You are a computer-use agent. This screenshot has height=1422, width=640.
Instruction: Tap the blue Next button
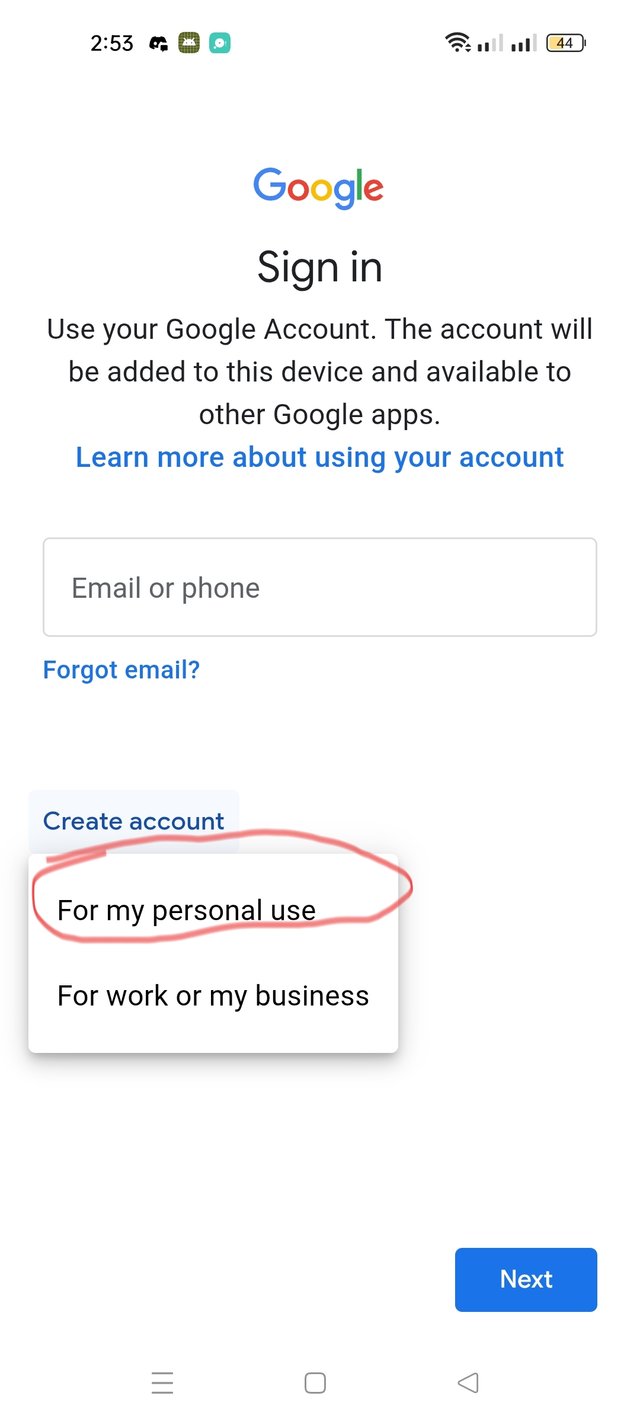click(x=526, y=1279)
